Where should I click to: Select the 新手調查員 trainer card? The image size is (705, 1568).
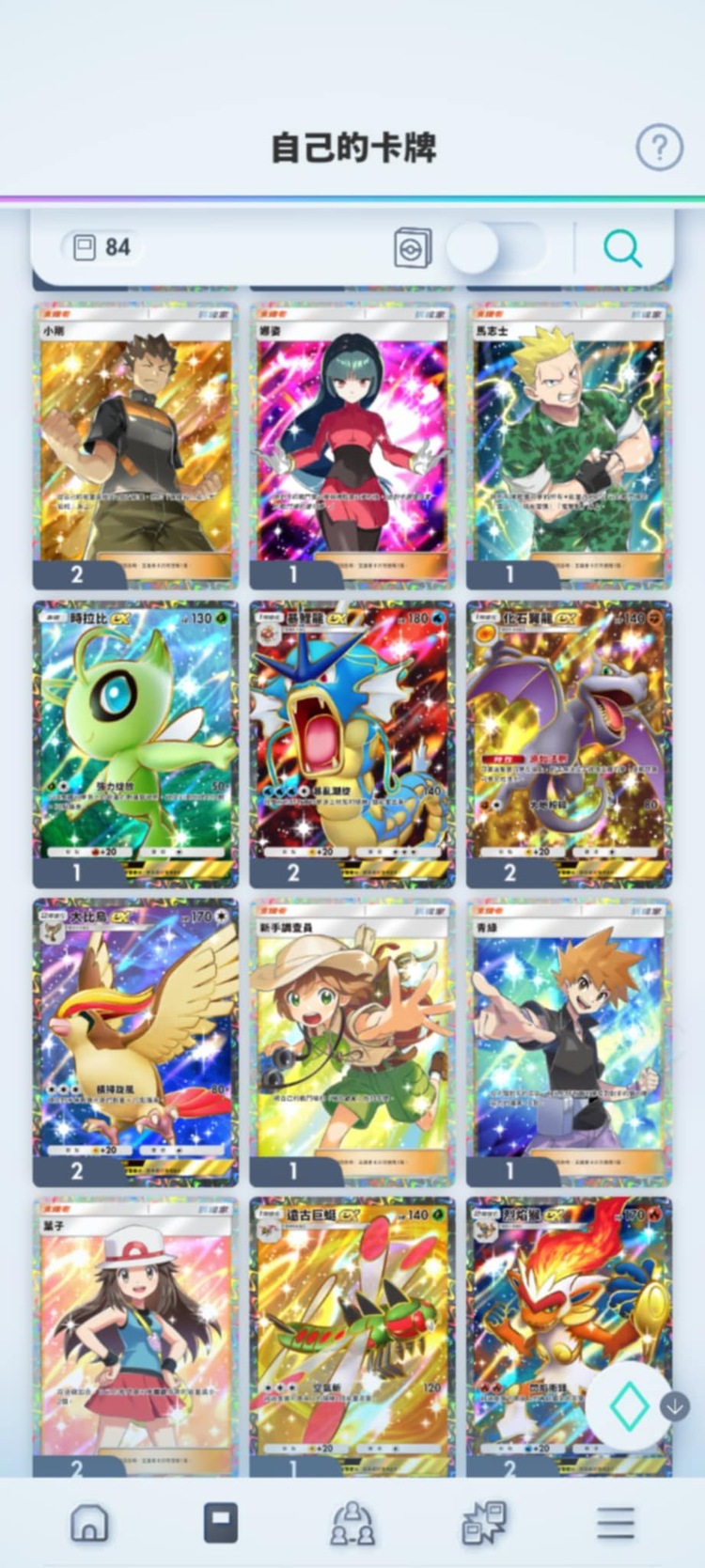(352, 1039)
